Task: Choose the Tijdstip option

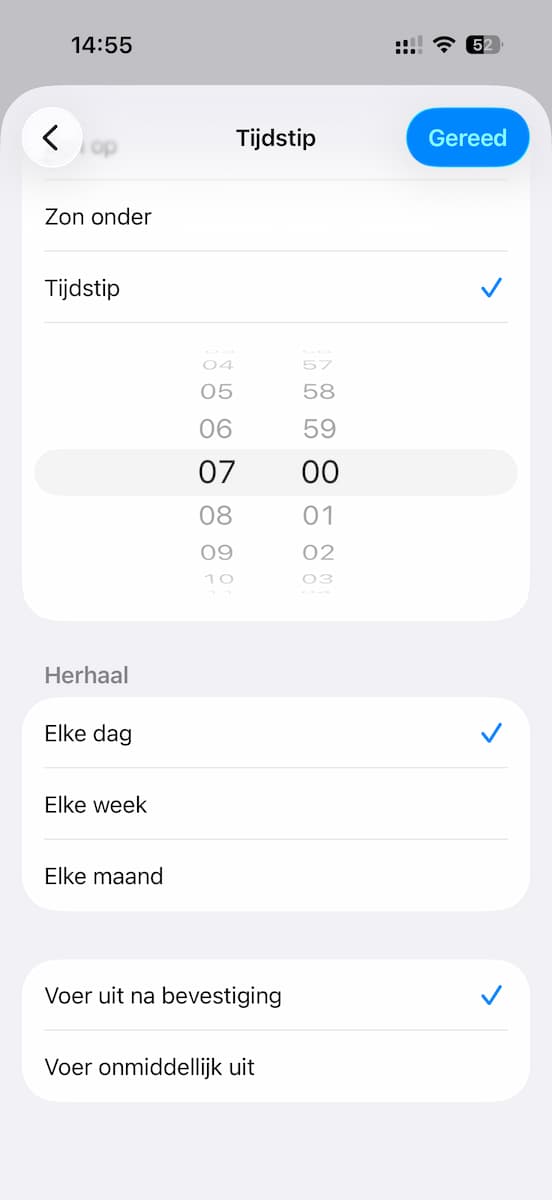Action: [x=276, y=288]
